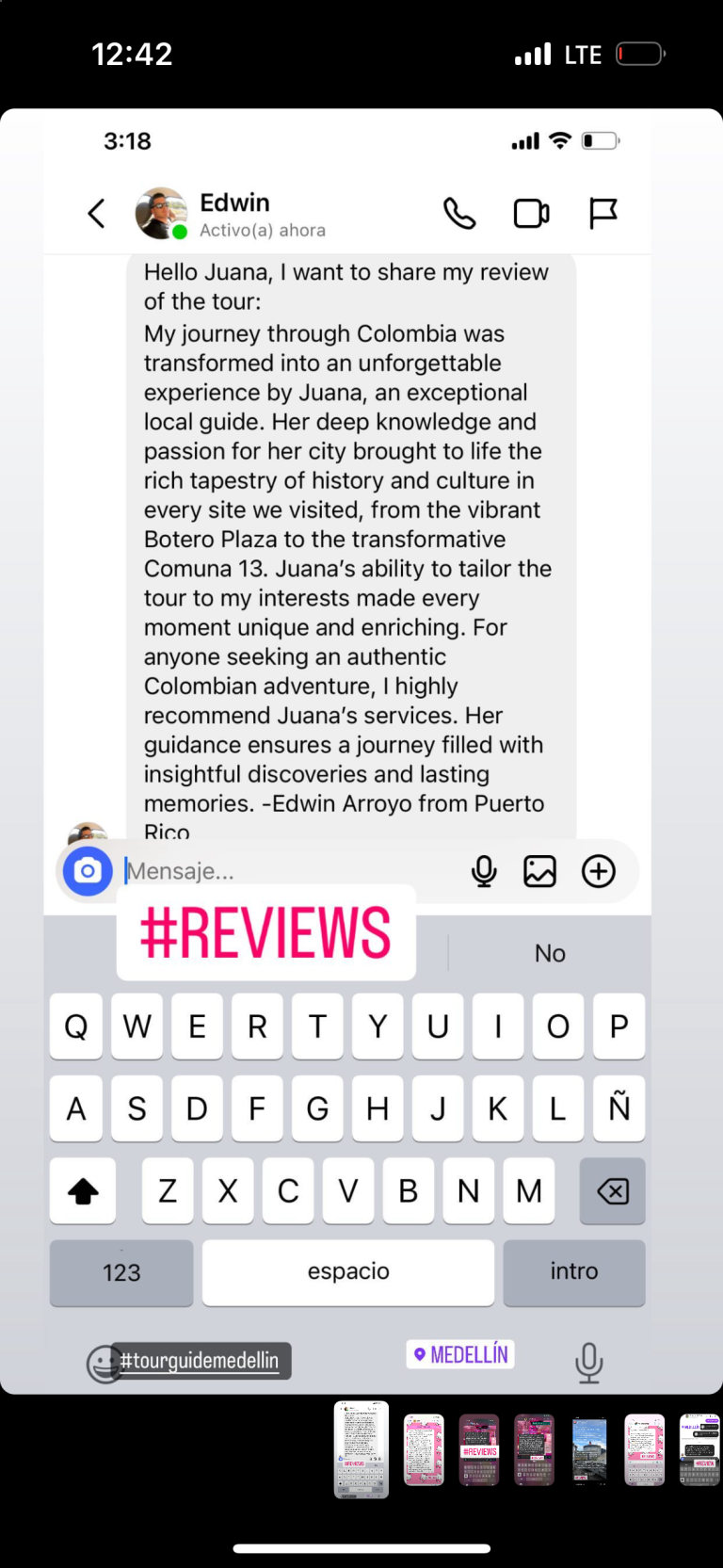Select the currently enlarged first story thumbnail
The image size is (723, 1568).
[361, 1449]
